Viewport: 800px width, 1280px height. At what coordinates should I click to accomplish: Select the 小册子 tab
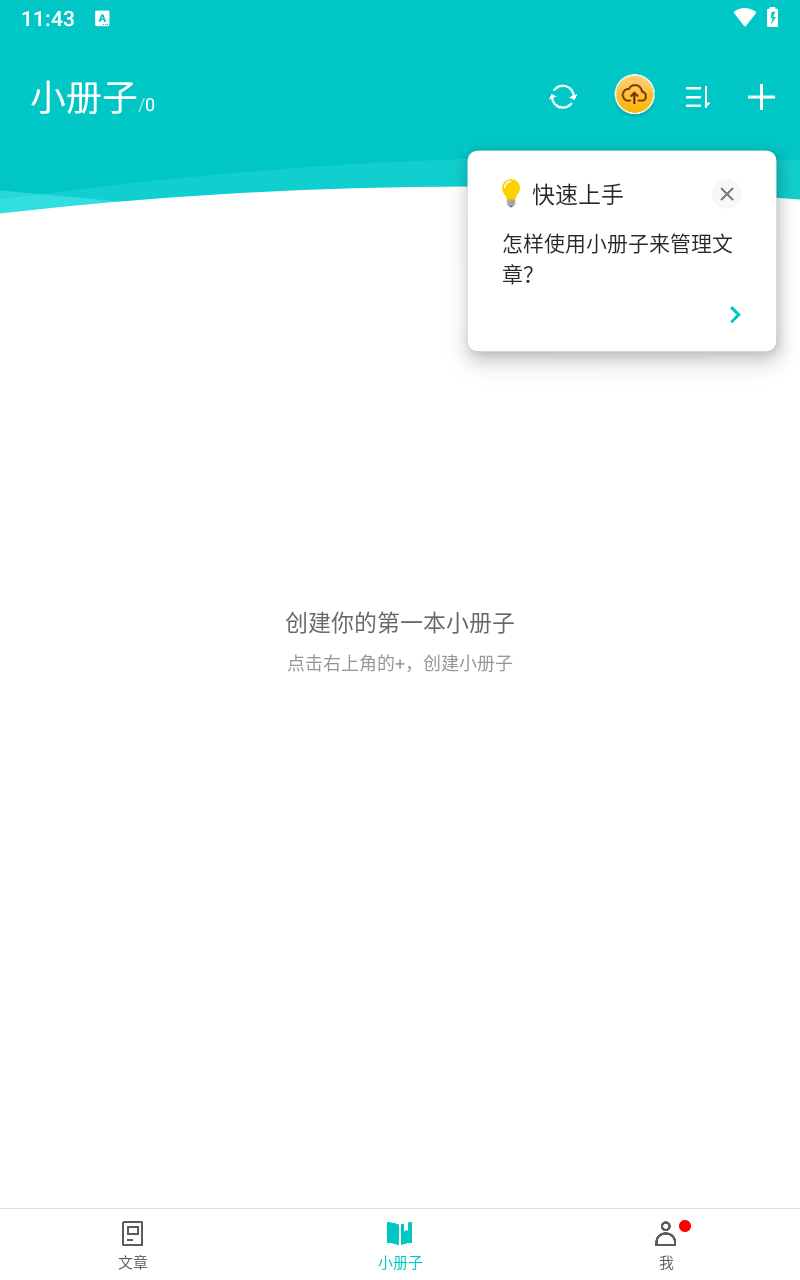click(x=400, y=1245)
